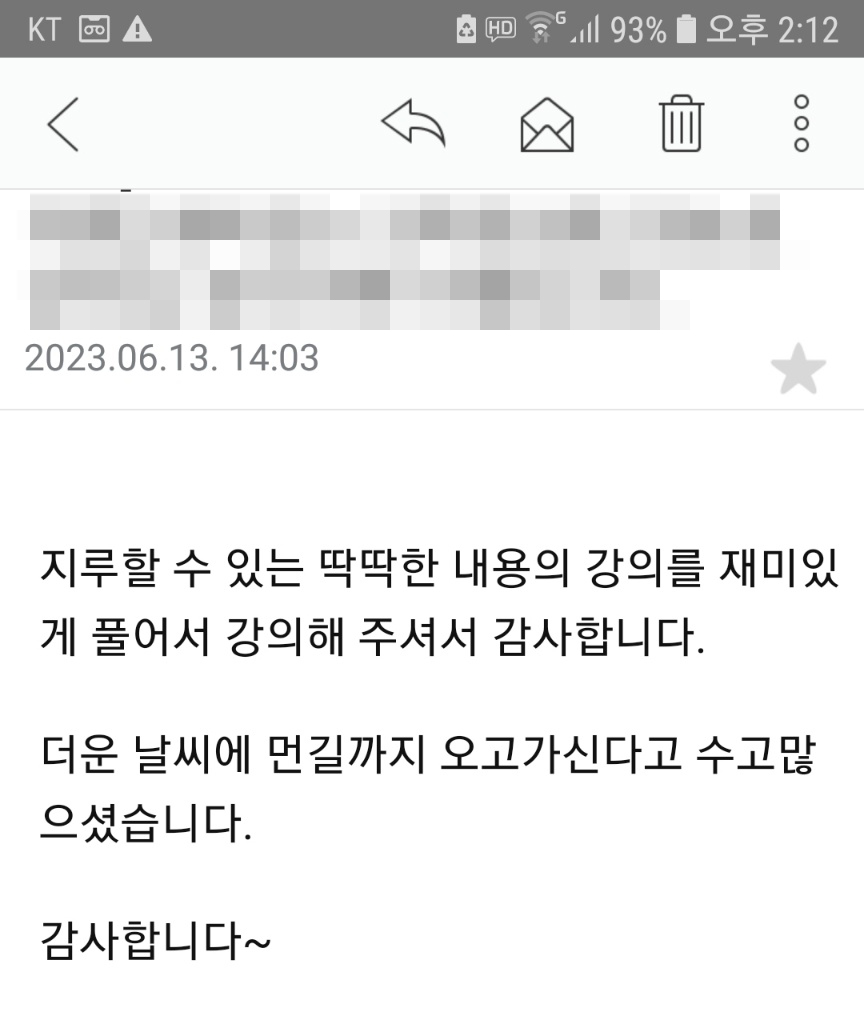Viewport: 864px width, 1013px height.
Task: Open the three-dot overflow menu
Action: [801, 125]
